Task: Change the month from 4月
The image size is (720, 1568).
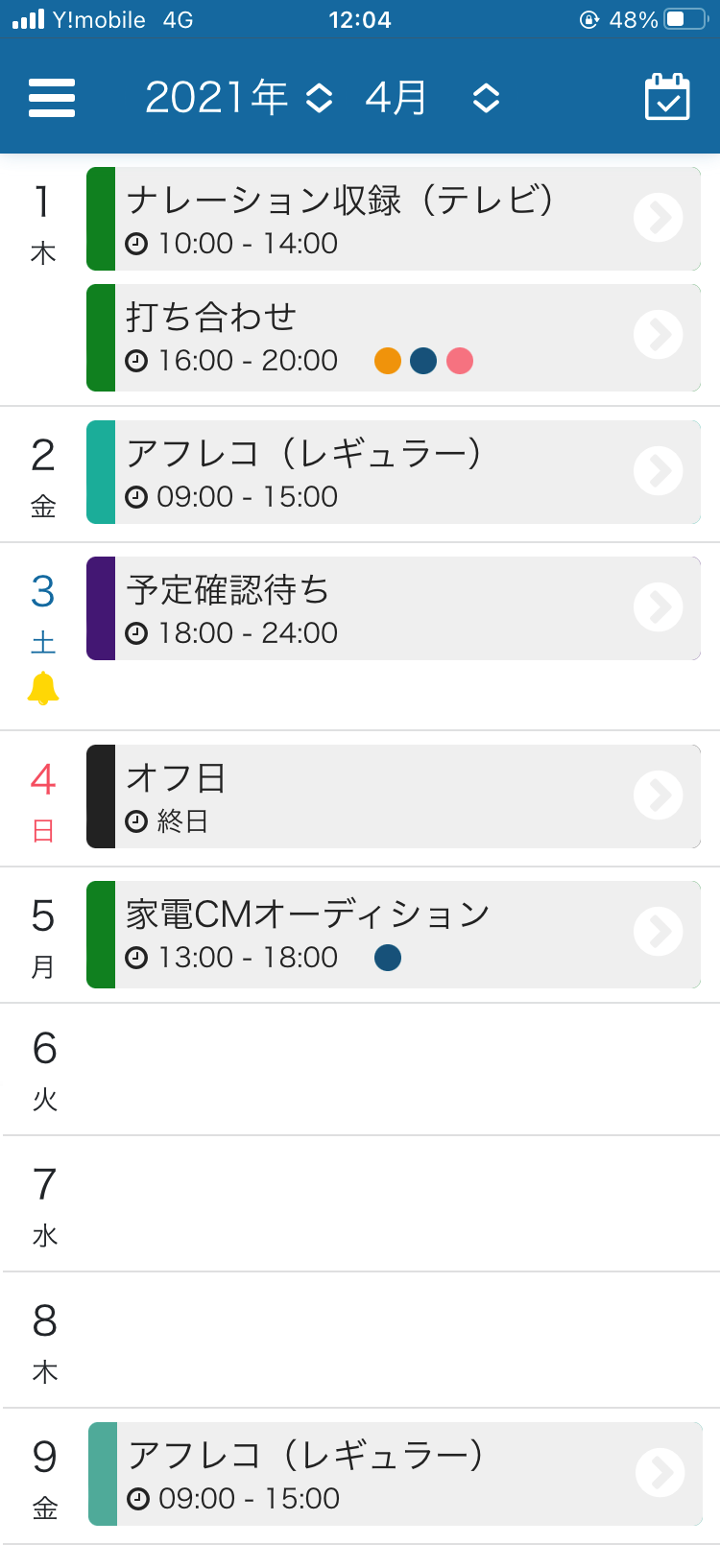Action: [x=432, y=98]
